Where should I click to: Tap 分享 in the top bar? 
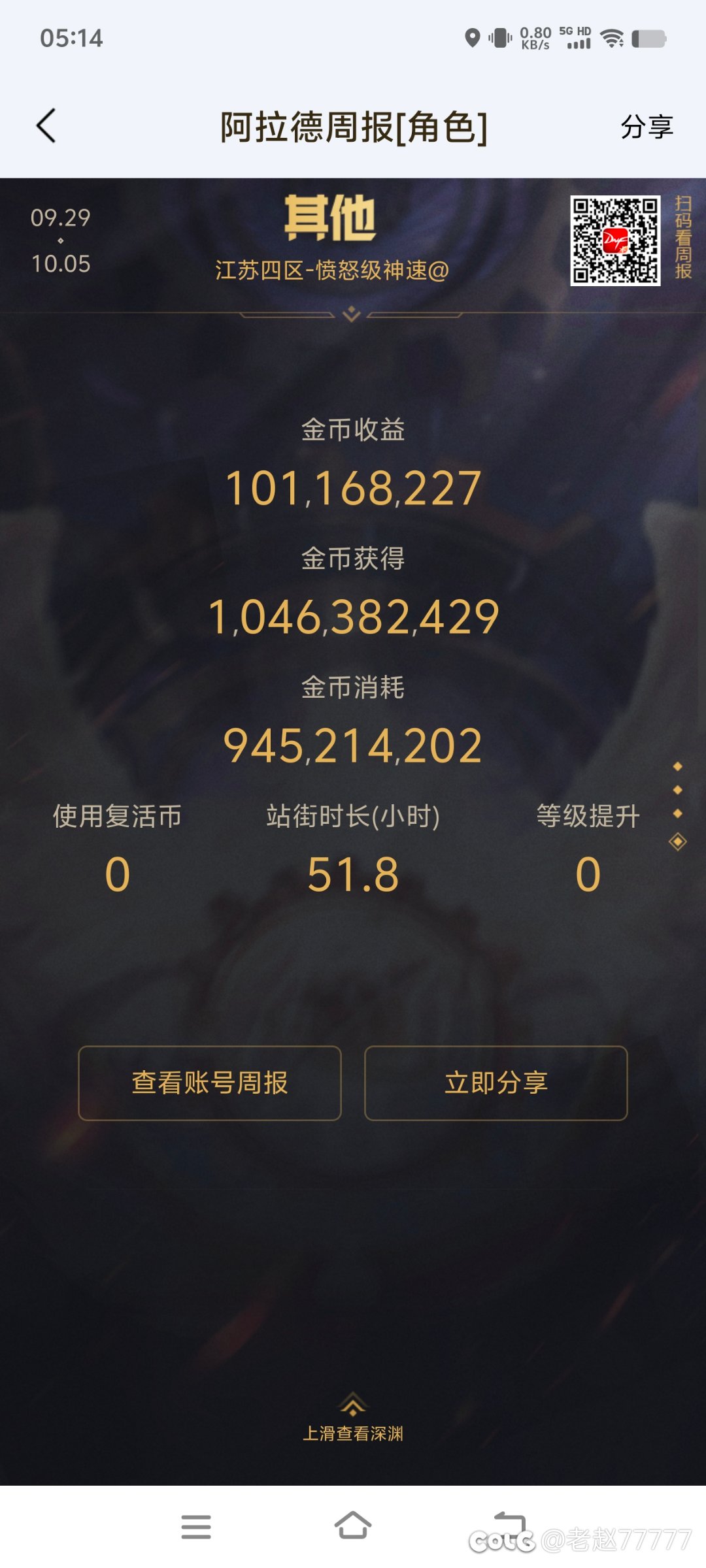[x=647, y=127]
